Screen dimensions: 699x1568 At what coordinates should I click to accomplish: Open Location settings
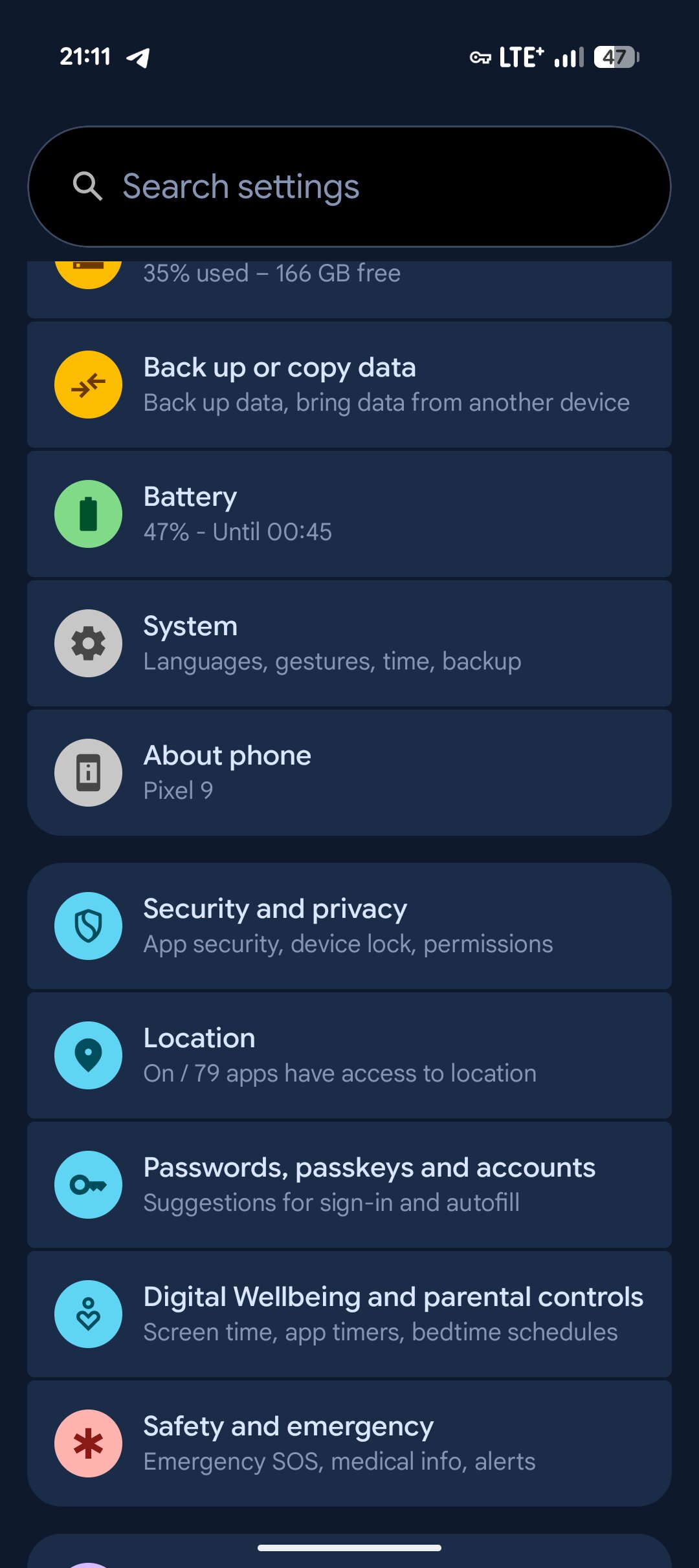(349, 1055)
